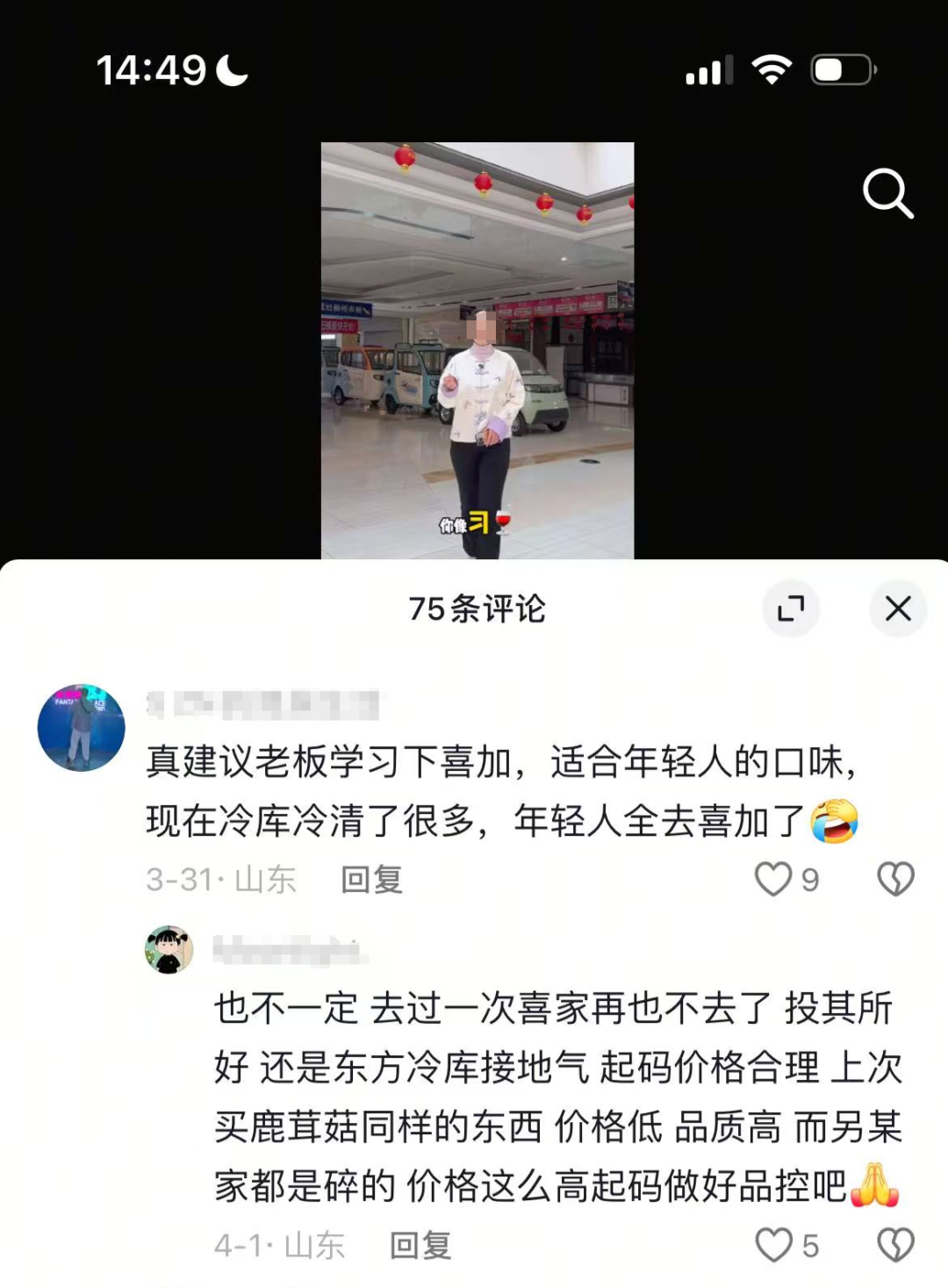Reply to the 3-31 comment

(371, 880)
